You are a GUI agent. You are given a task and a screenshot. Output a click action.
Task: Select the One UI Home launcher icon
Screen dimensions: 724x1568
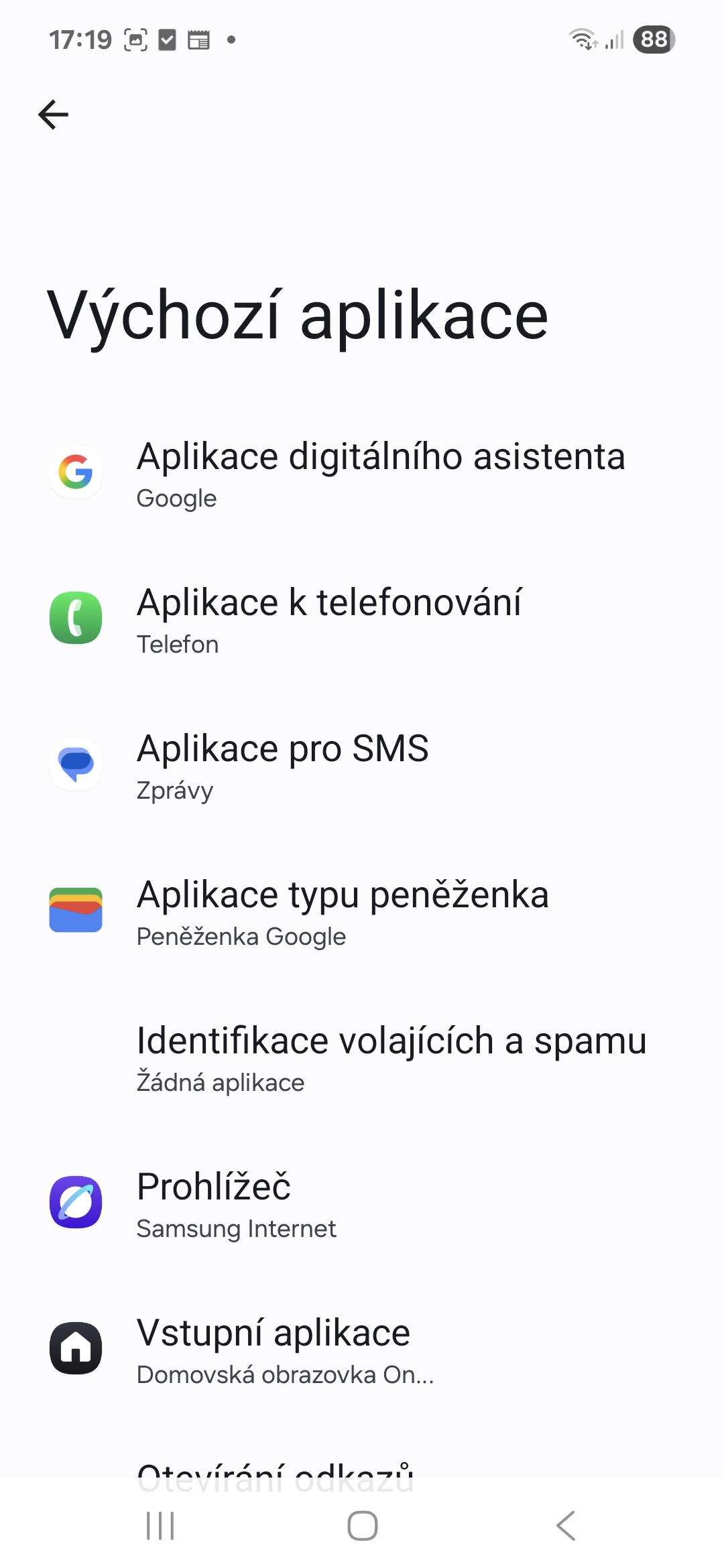pos(75,1348)
